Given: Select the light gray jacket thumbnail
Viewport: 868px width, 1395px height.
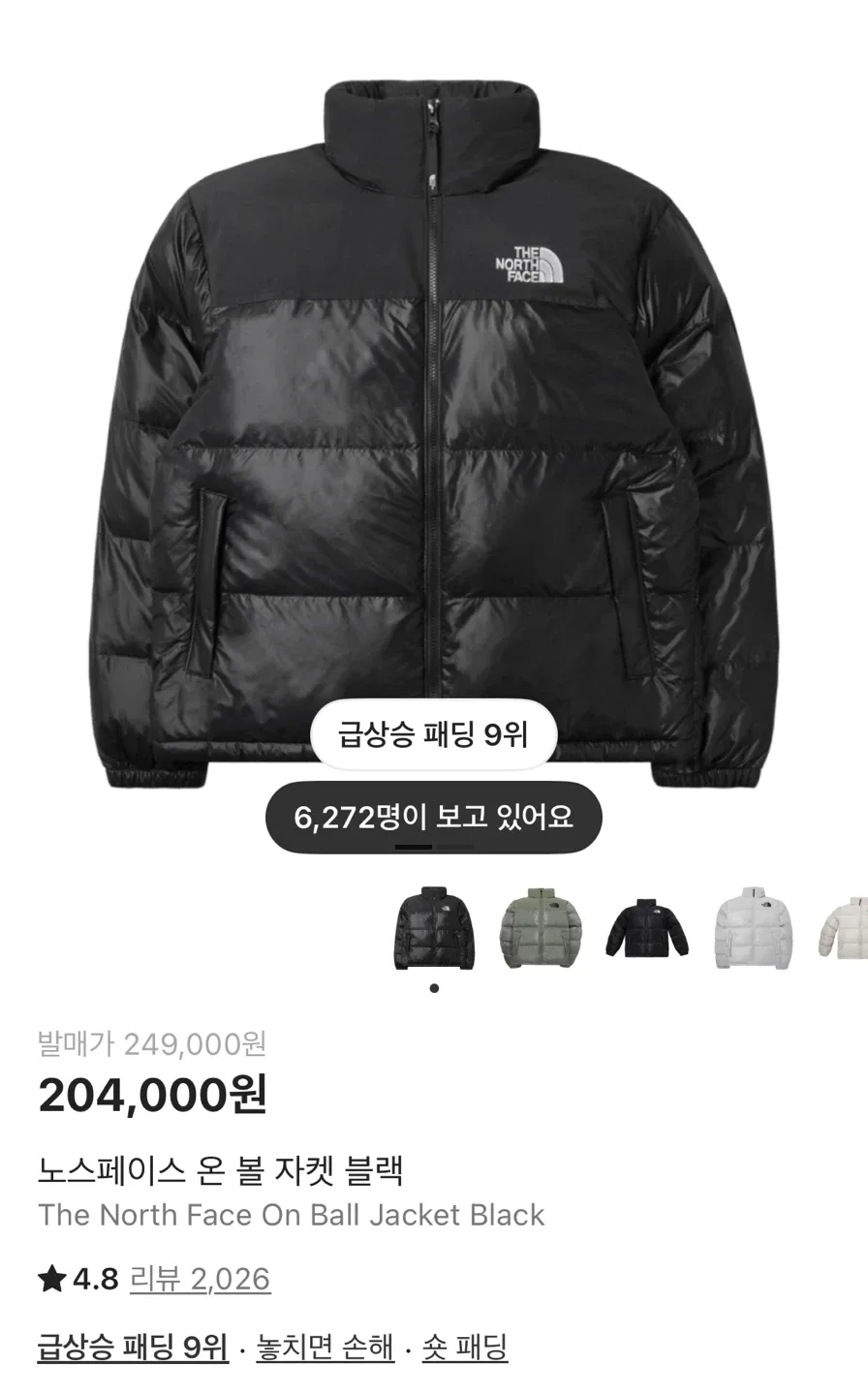Looking at the screenshot, I should 753,927.
